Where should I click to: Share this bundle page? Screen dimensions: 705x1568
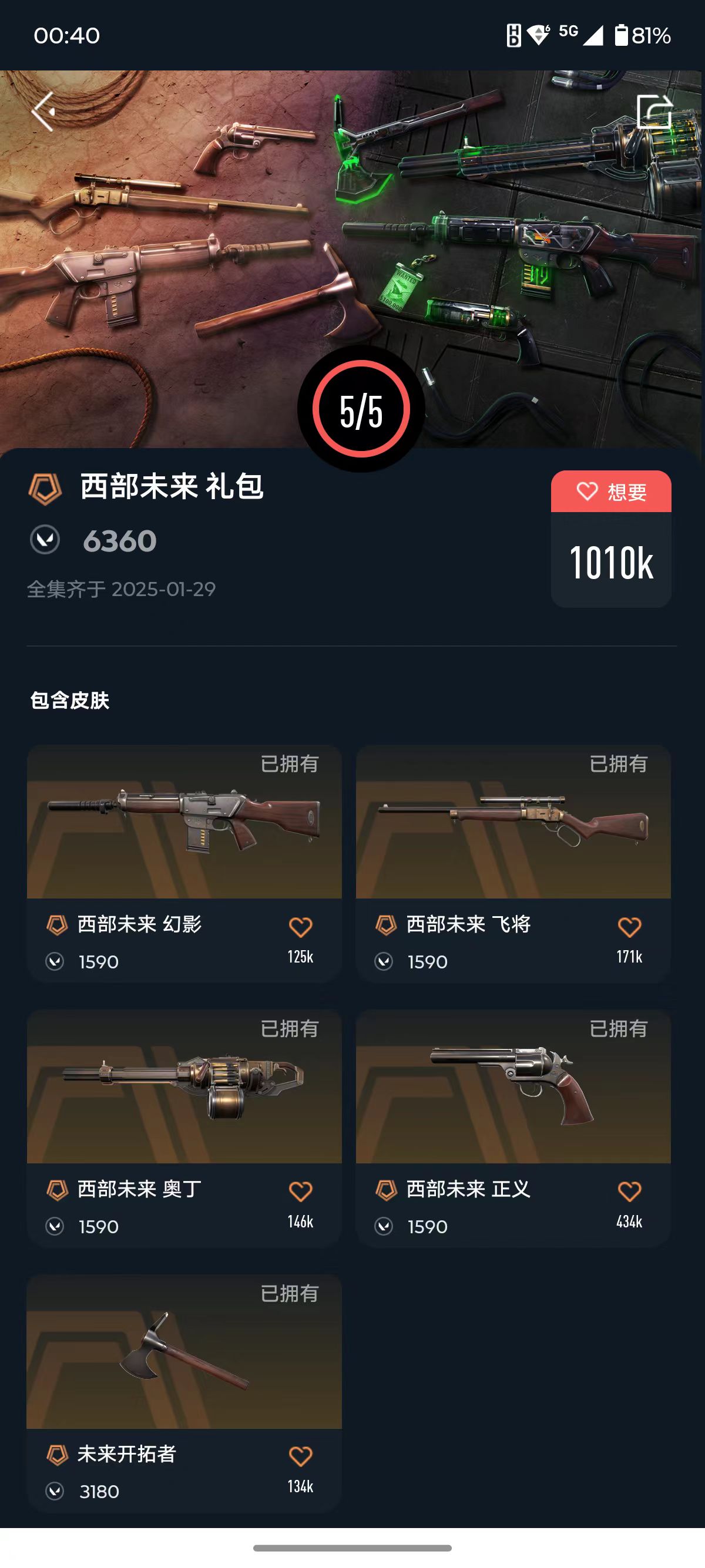[x=654, y=112]
